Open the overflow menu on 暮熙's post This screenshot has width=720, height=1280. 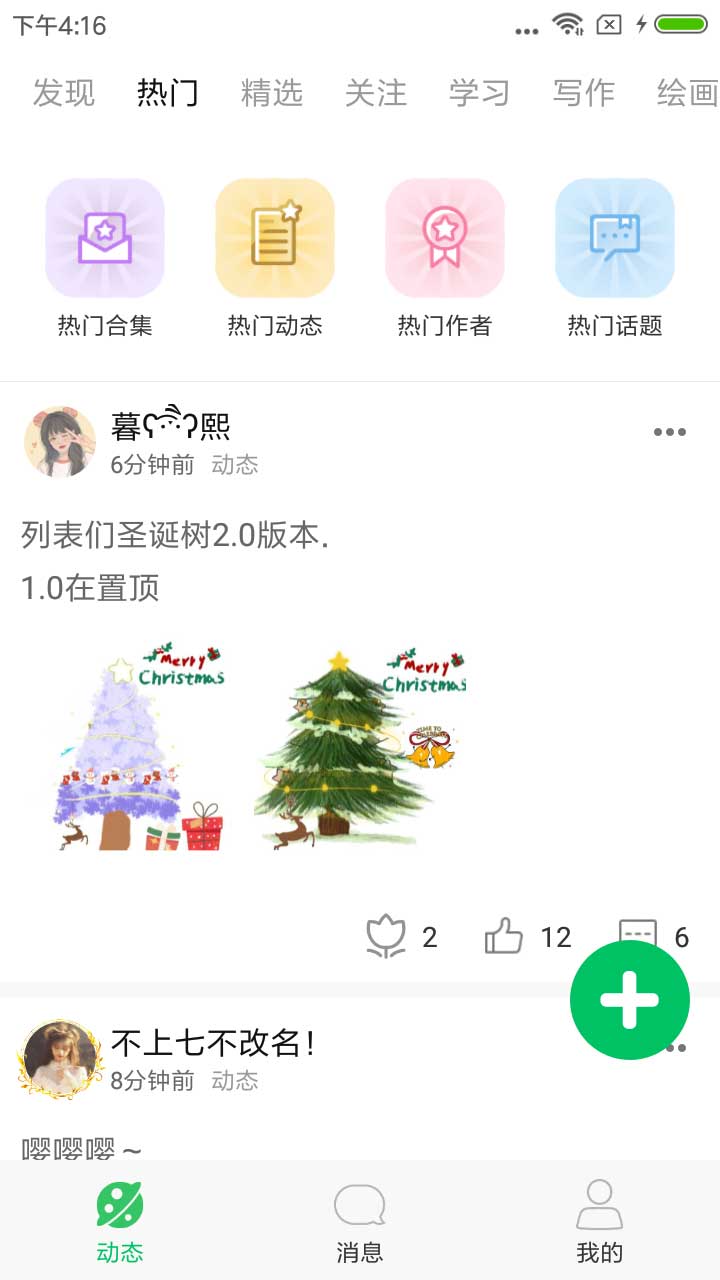pyautogui.click(x=669, y=432)
